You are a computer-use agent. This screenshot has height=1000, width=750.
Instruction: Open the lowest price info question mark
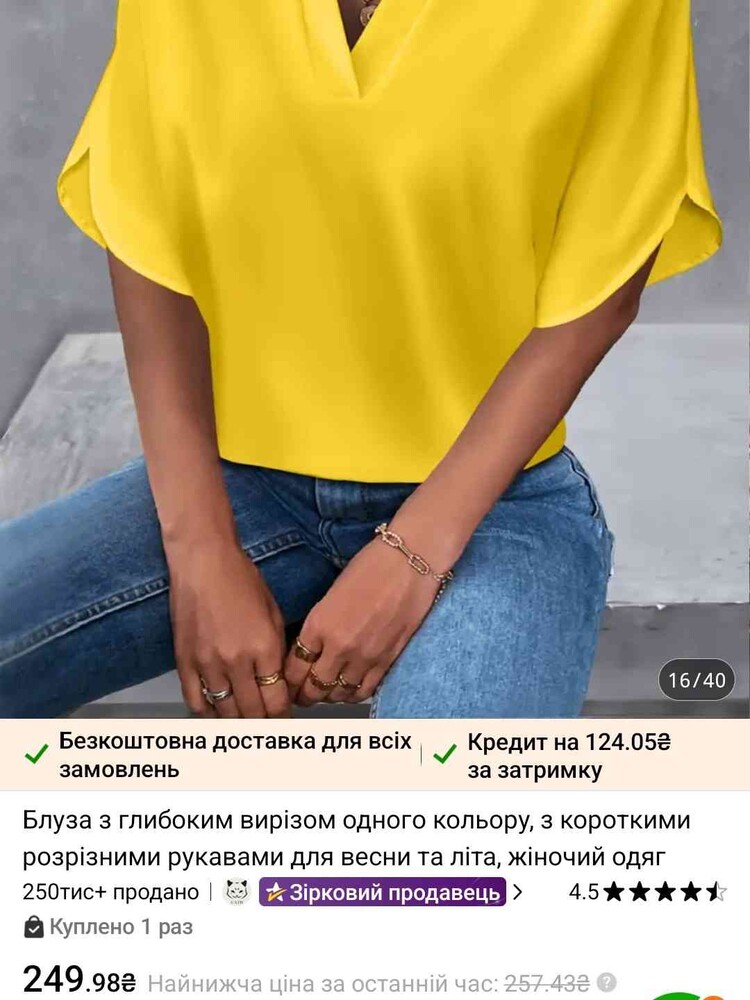[606, 983]
